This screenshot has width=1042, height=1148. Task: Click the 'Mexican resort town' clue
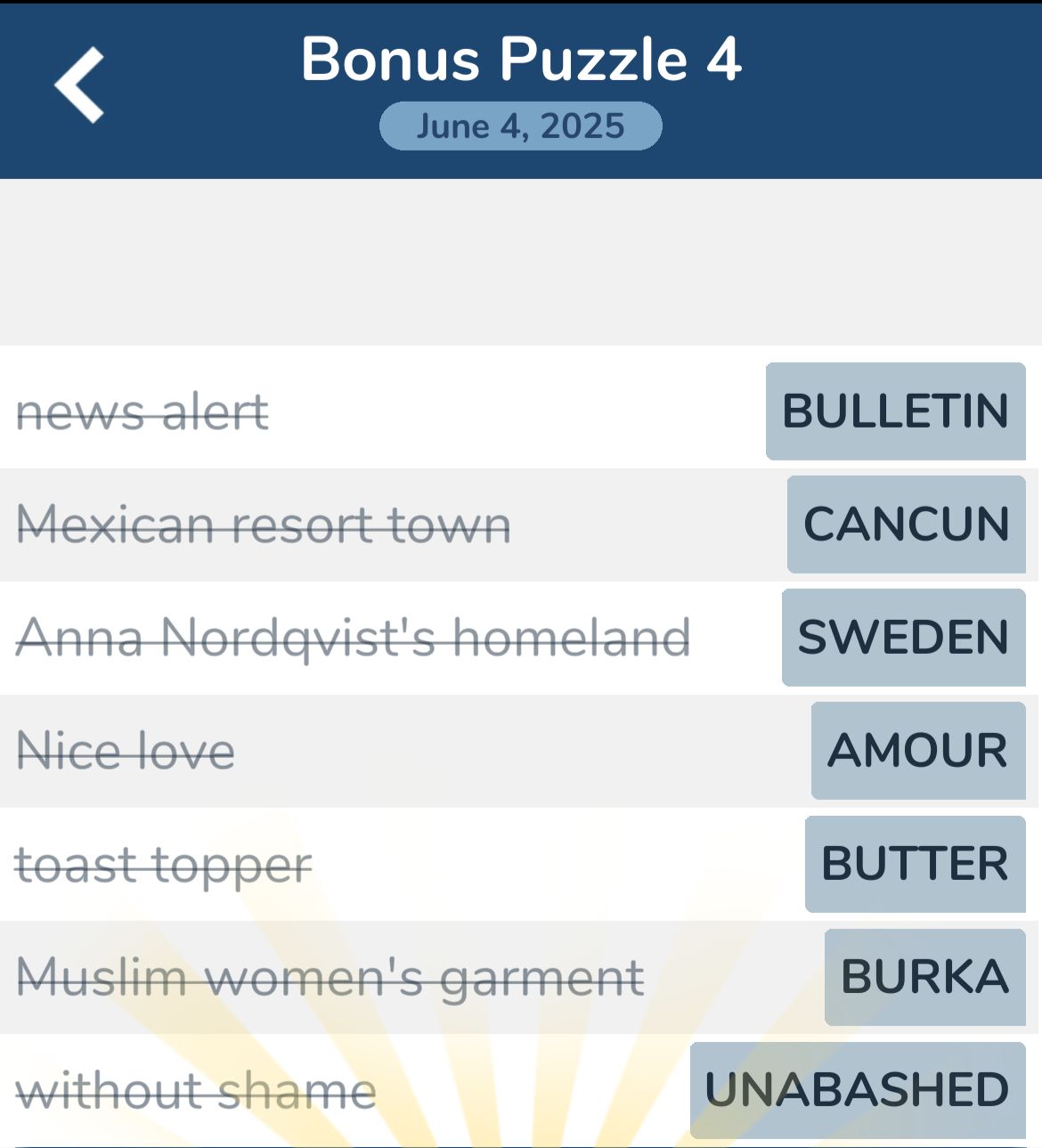[x=263, y=525]
